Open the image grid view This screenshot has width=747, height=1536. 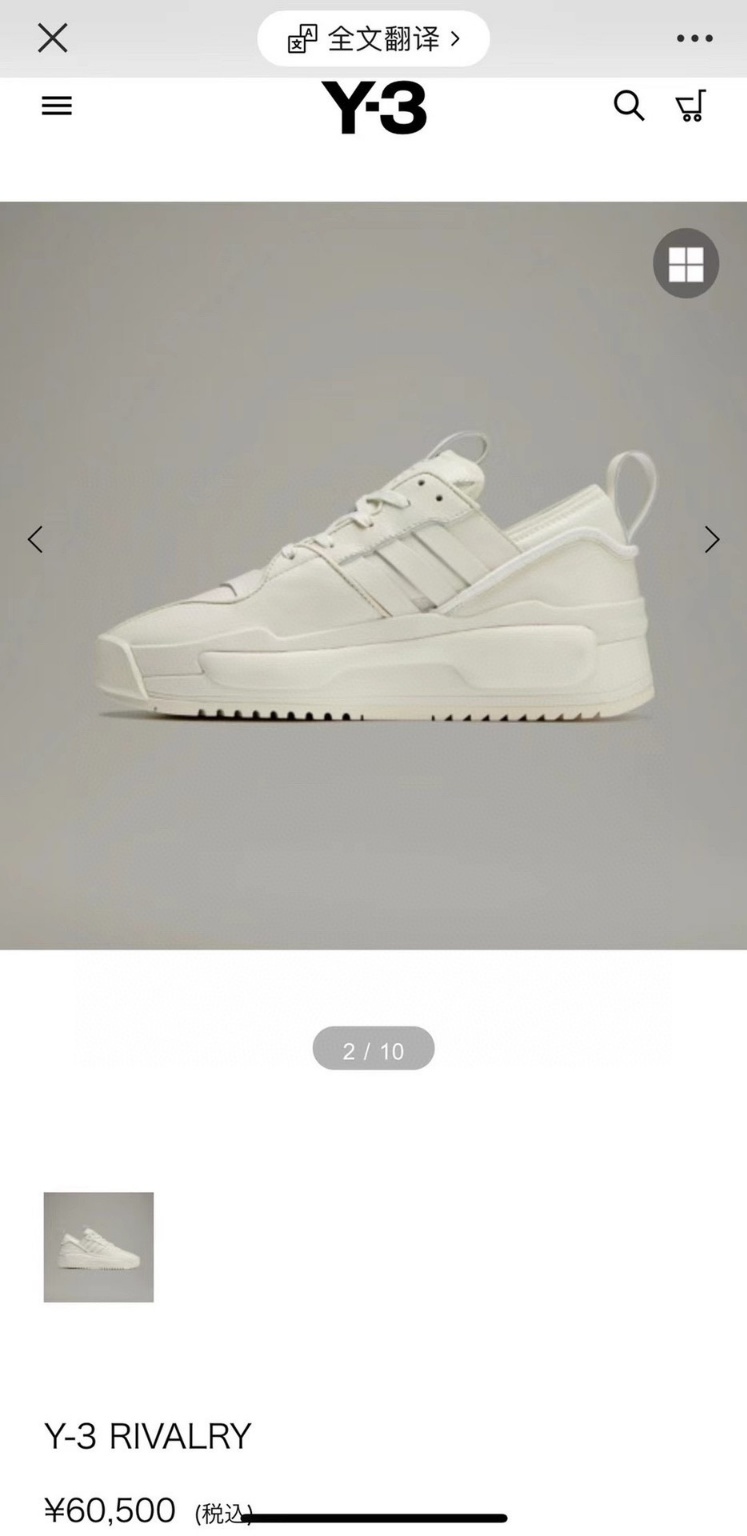pos(686,264)
